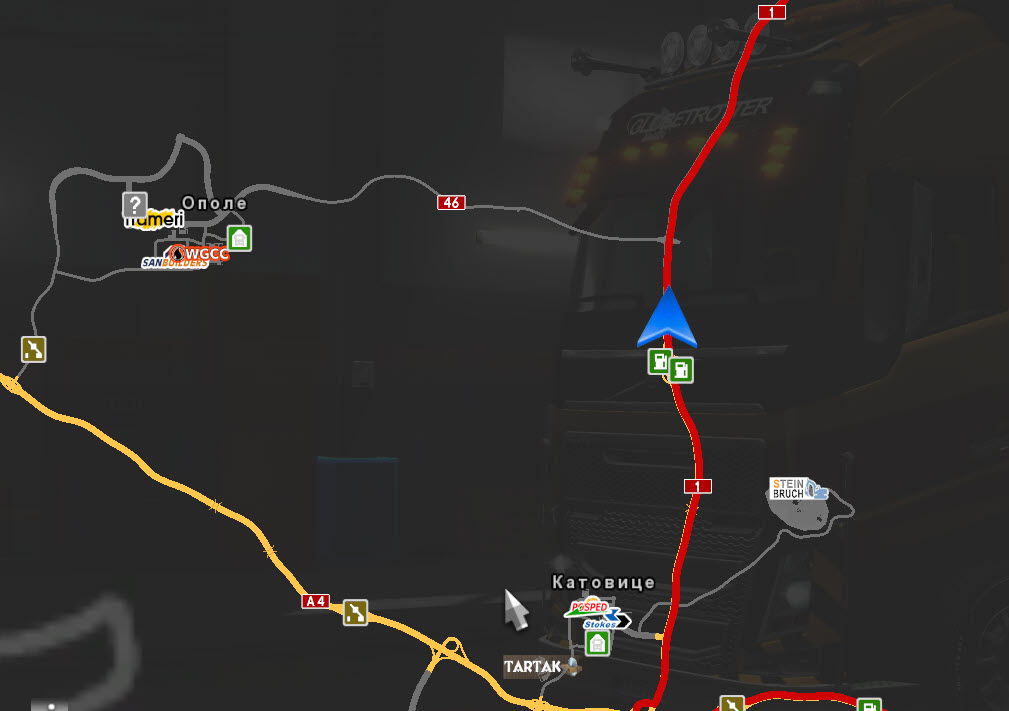Select the green garage icon in Ополе
1009x711 pixels.
click(x=239, y=238)
